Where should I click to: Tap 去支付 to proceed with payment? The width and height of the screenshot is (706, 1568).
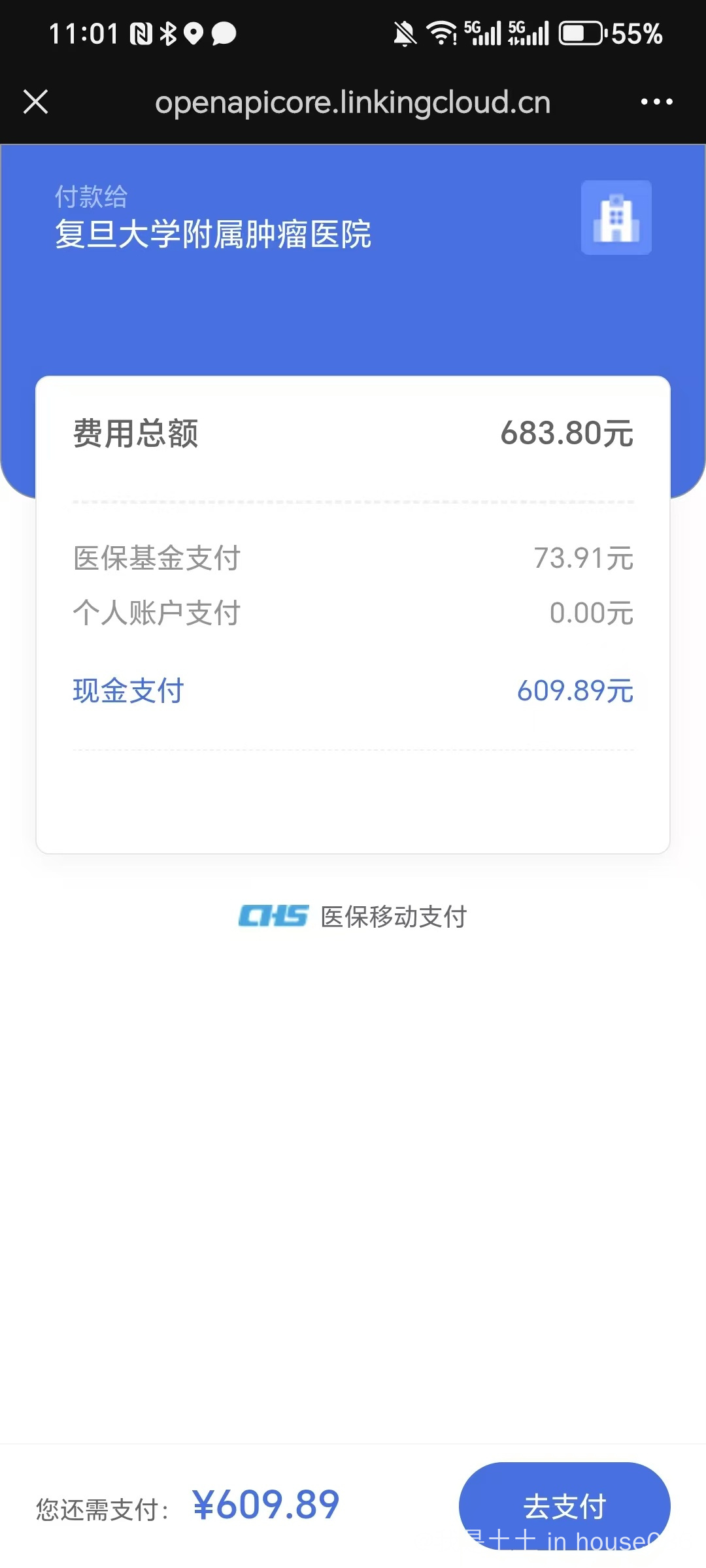click(x=564, y=1505)
